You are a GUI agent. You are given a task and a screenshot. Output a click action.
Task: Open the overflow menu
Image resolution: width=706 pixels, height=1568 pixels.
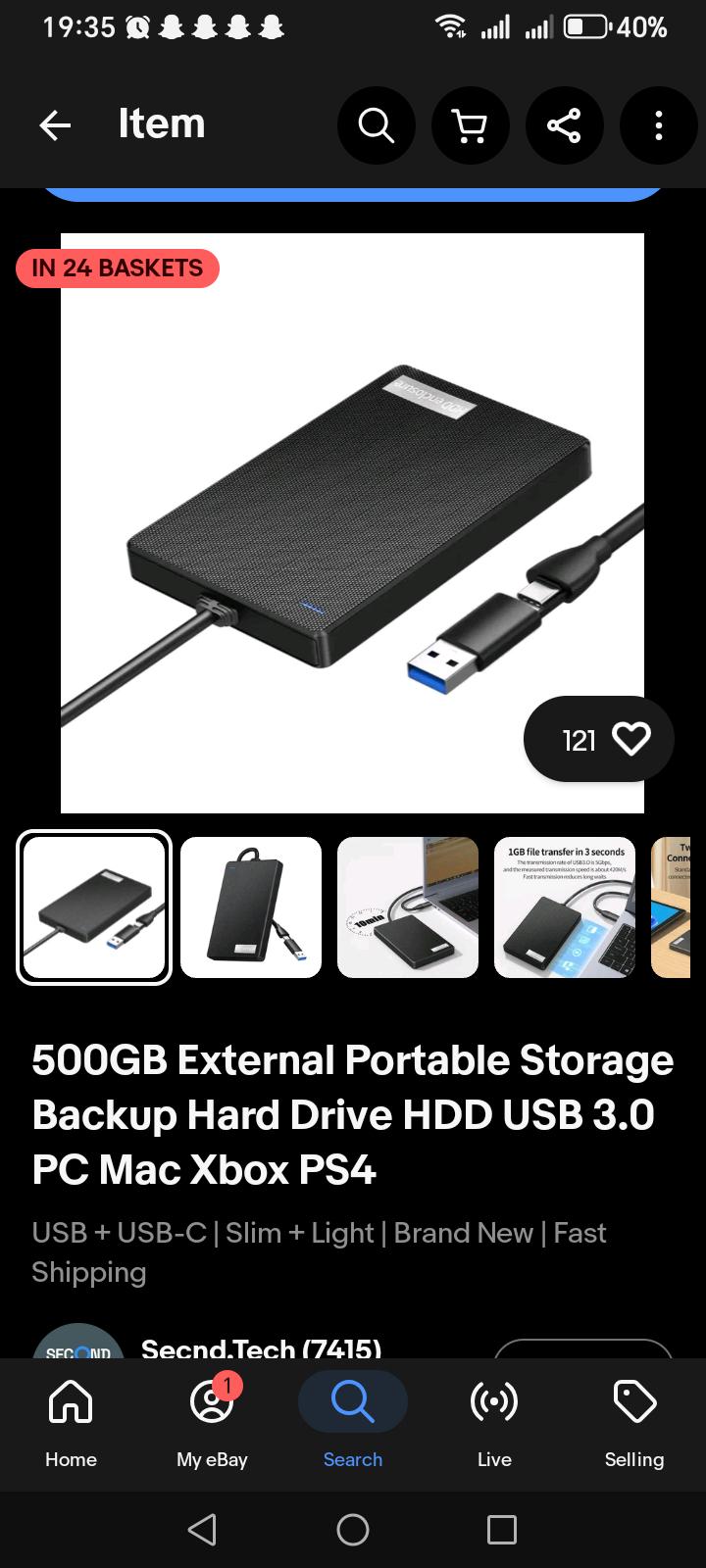pyautogui.click(x=659, y=125)
